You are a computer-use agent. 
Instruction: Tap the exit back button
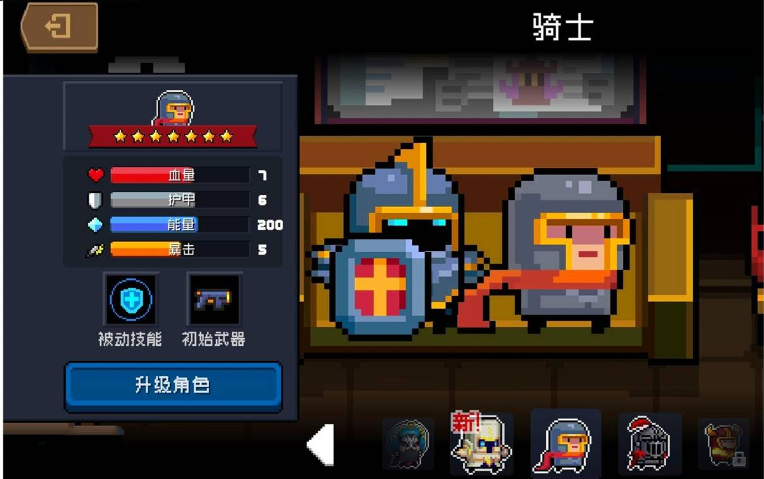[60, 26]
